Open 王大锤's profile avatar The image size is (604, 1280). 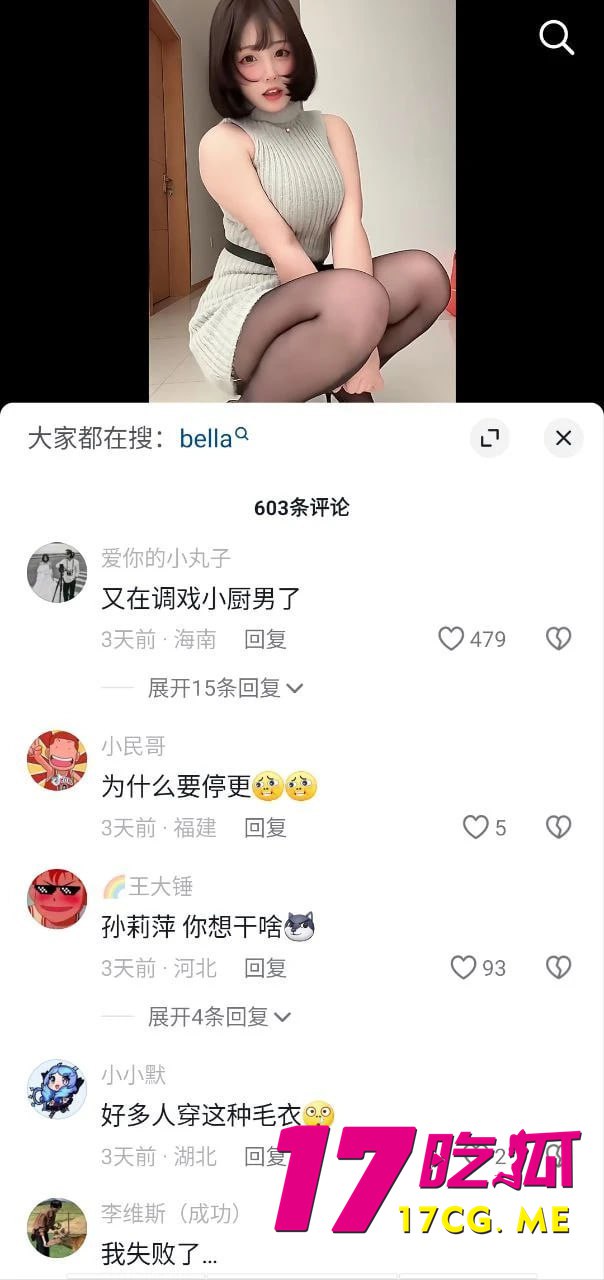click(x=56, y=899)
